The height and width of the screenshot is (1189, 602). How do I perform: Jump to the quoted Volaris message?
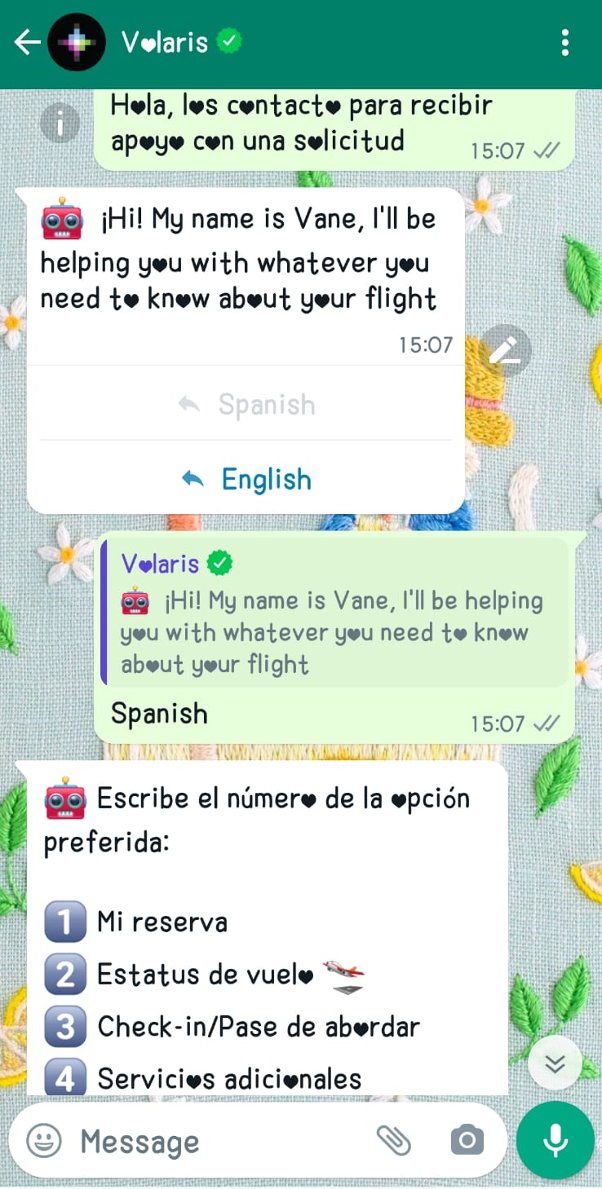click(335, 613)
